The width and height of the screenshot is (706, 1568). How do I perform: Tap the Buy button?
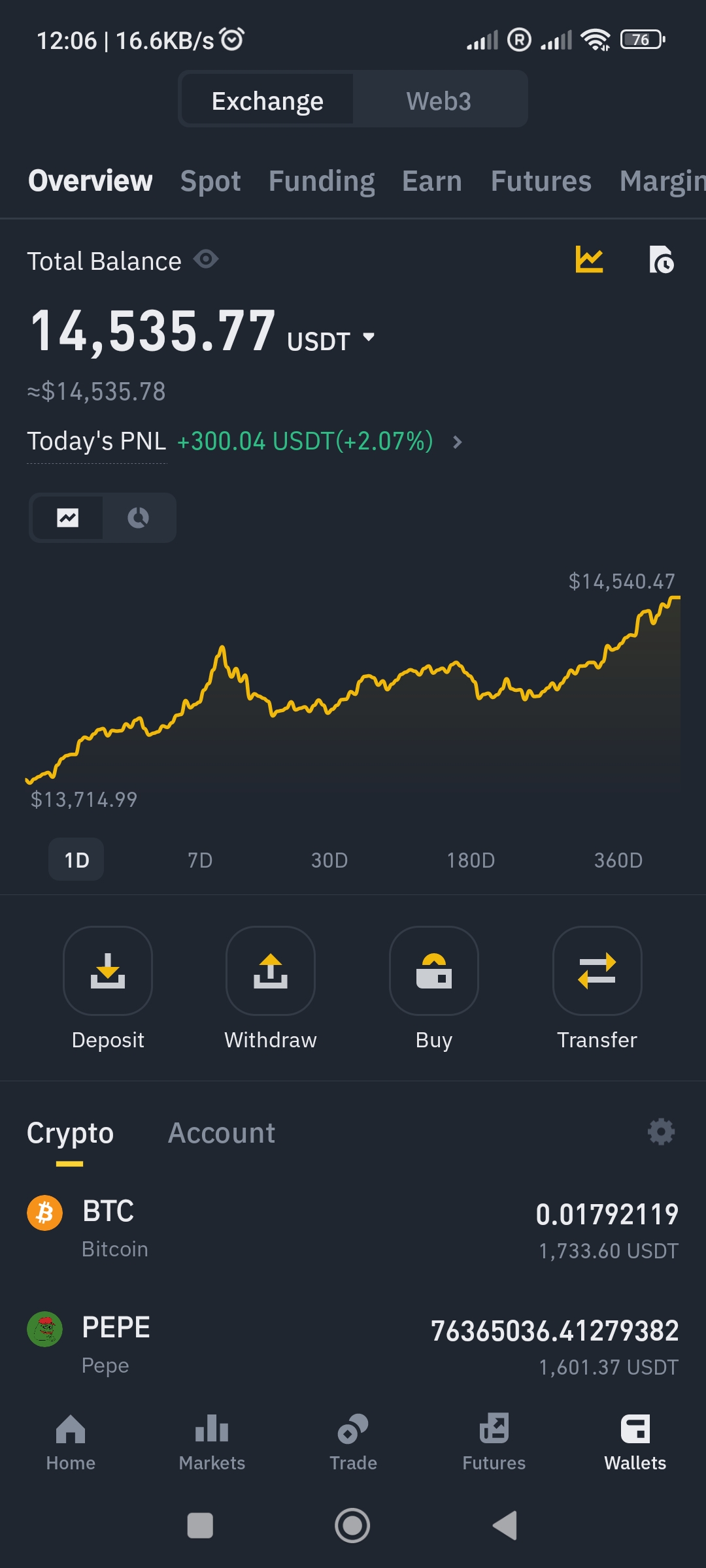coord(434,971)
